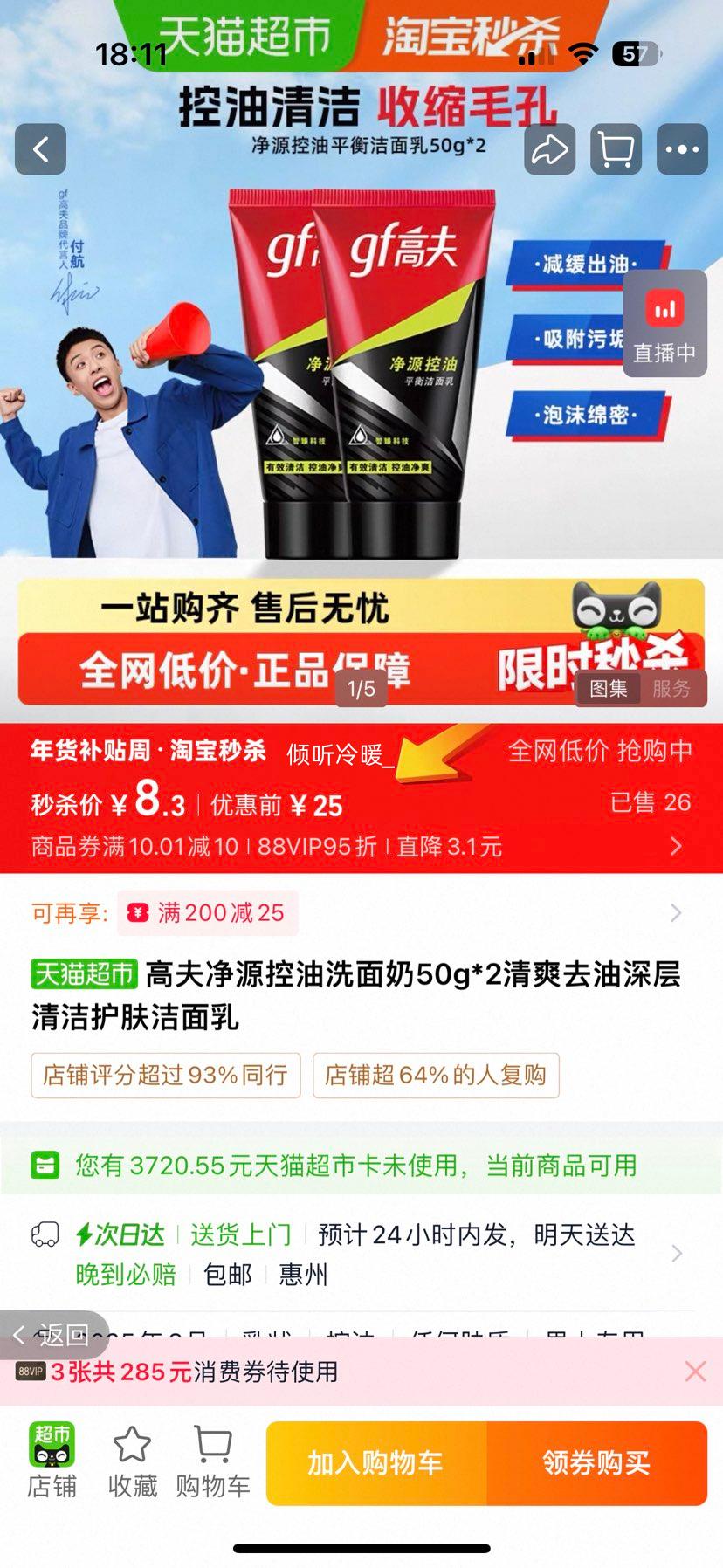This screenshot has width=723, height=1568.
Task: Open the more options ellipsis icon
Action: (681, 148)
